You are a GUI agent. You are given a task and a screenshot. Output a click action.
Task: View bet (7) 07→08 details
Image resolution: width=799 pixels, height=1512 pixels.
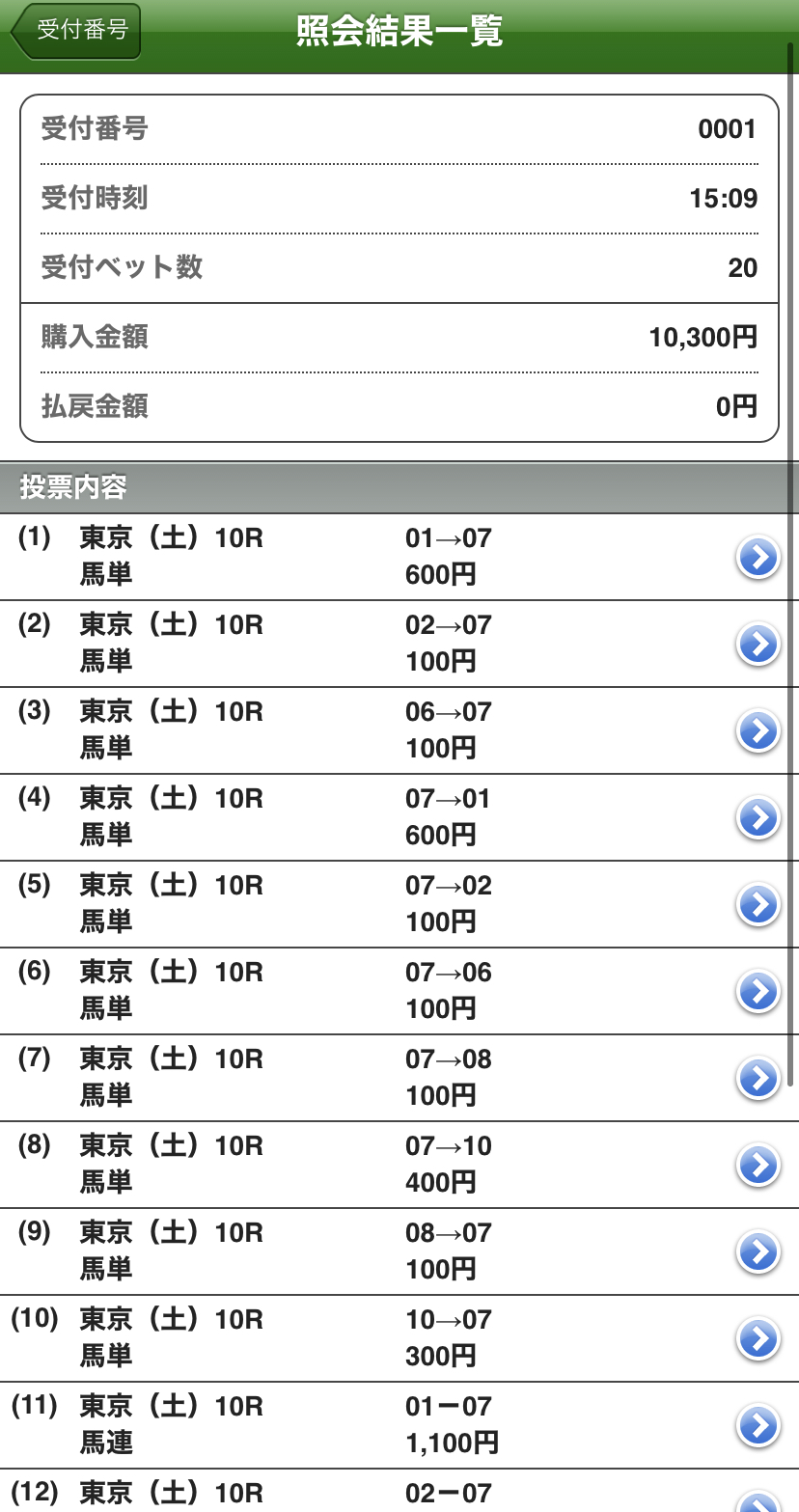click(399, 1078)
